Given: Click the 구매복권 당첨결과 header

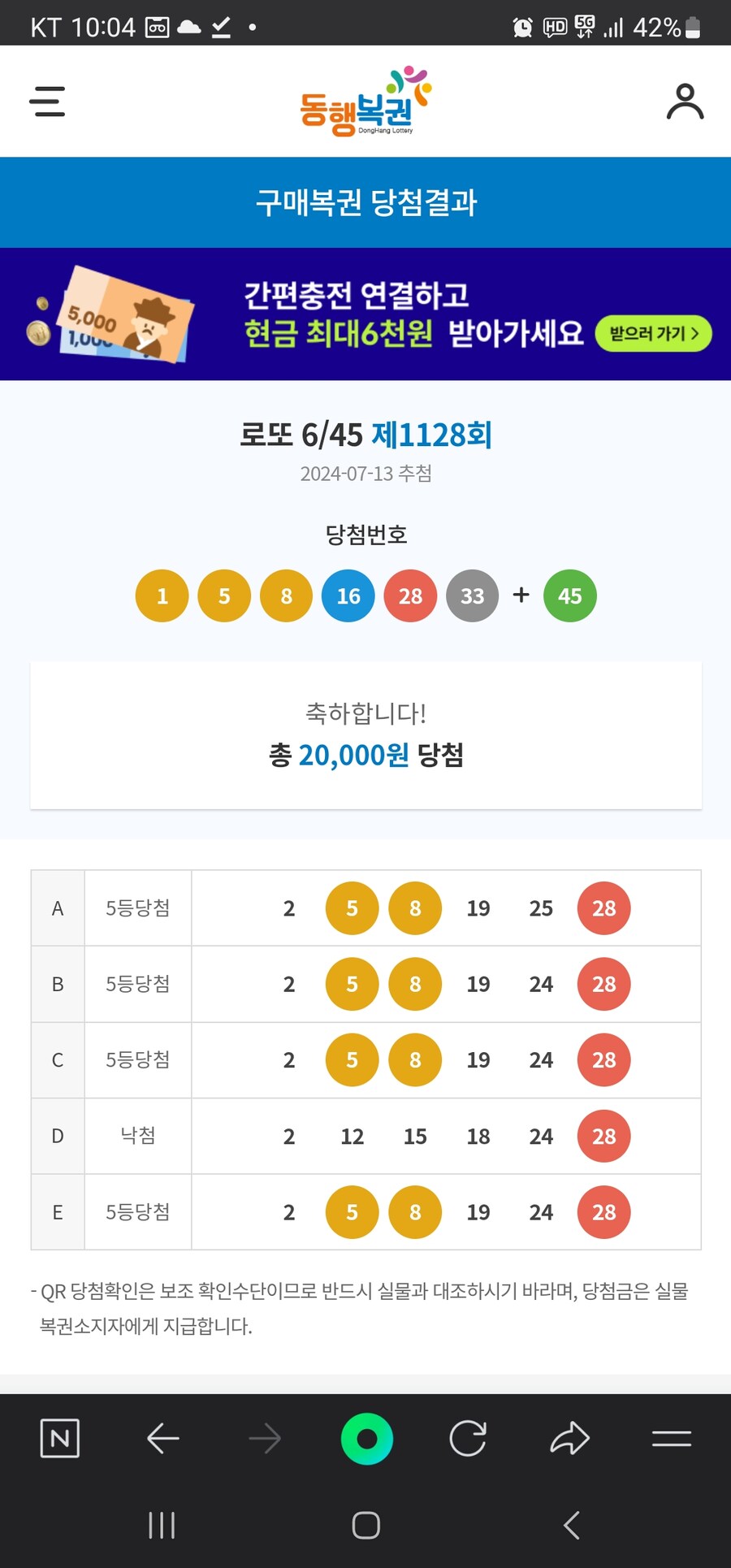Looking at the screenshot, I should [365, 202].
